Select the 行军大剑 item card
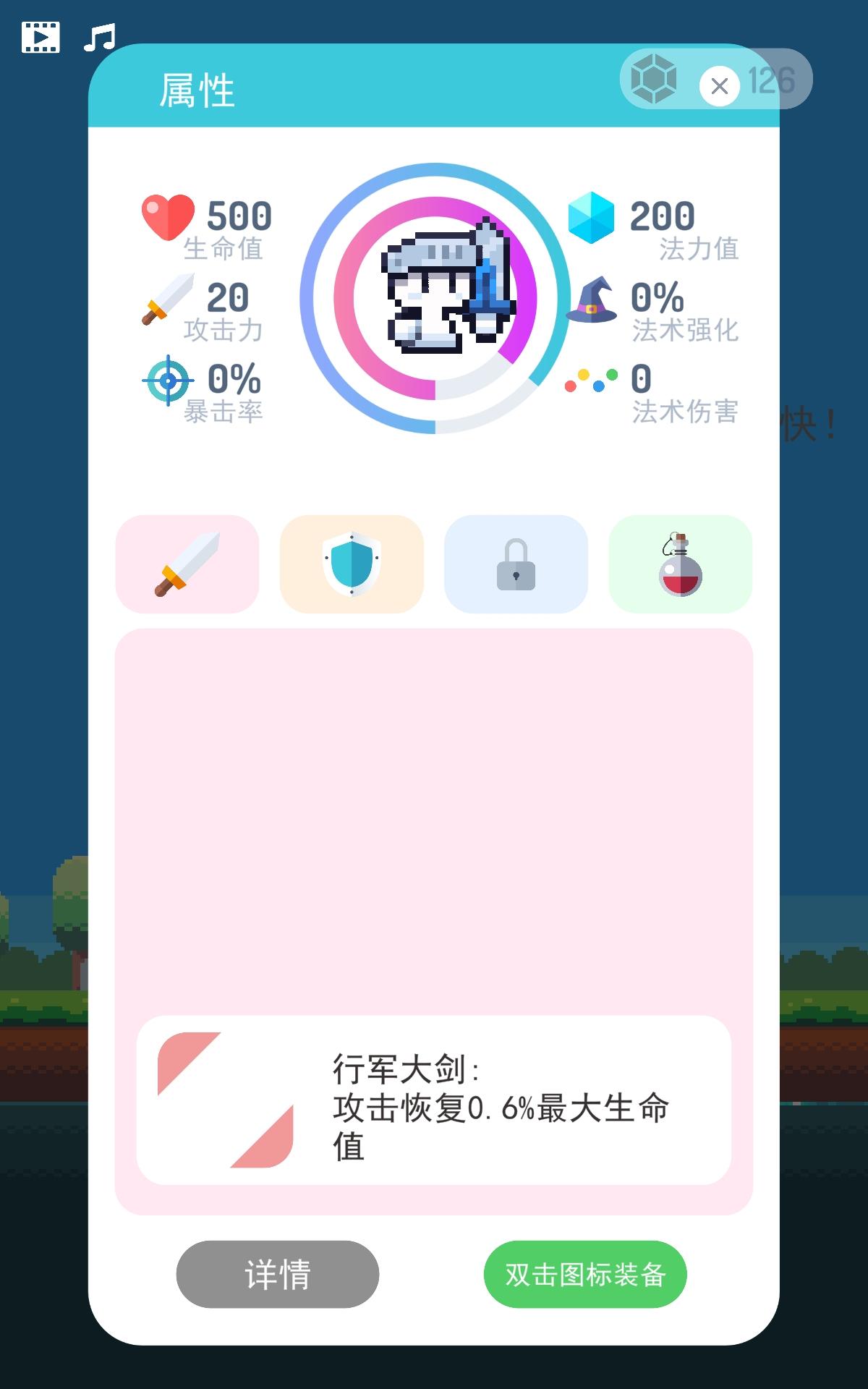 [434, 1100]
